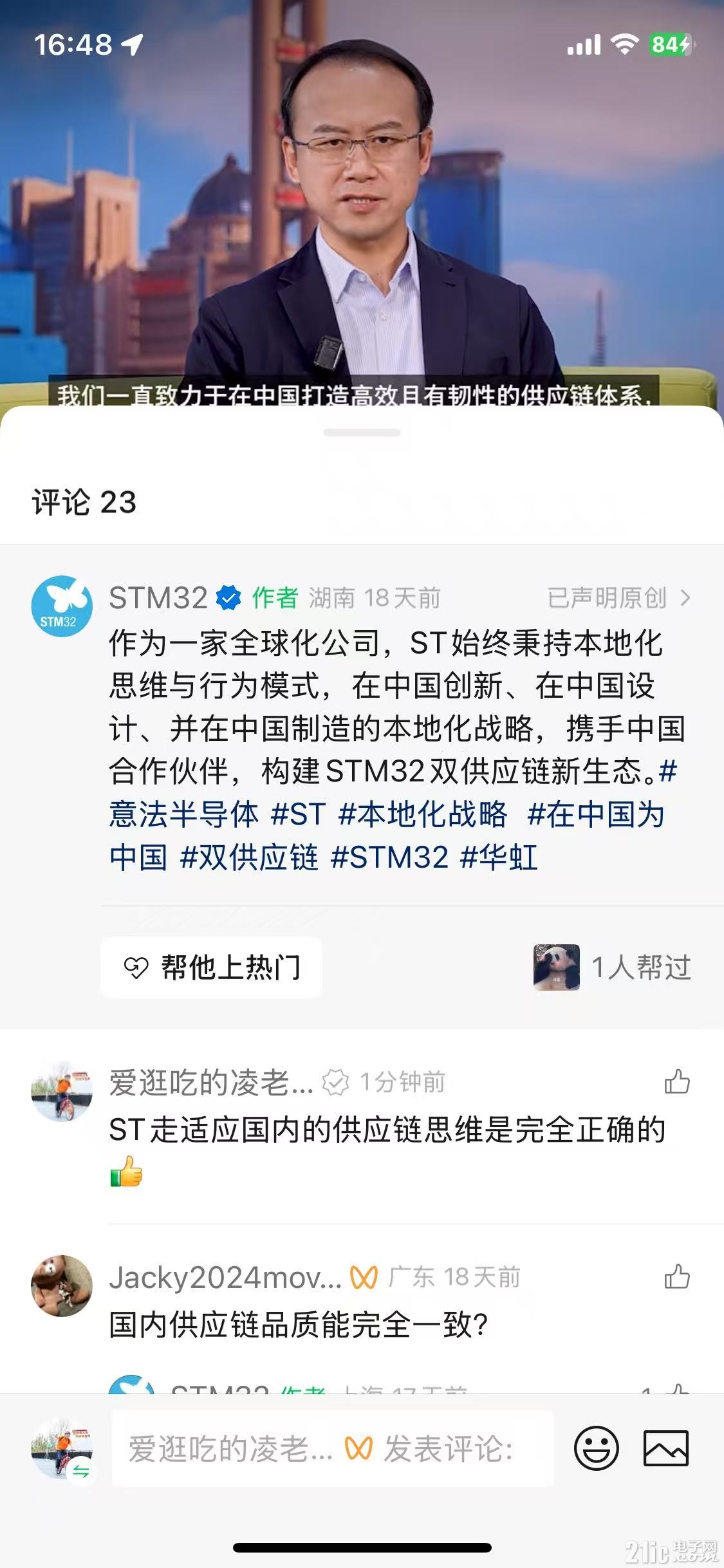724x1568 pixels.
Task: Open hashtag #STM32
Action: click(389, 857)
